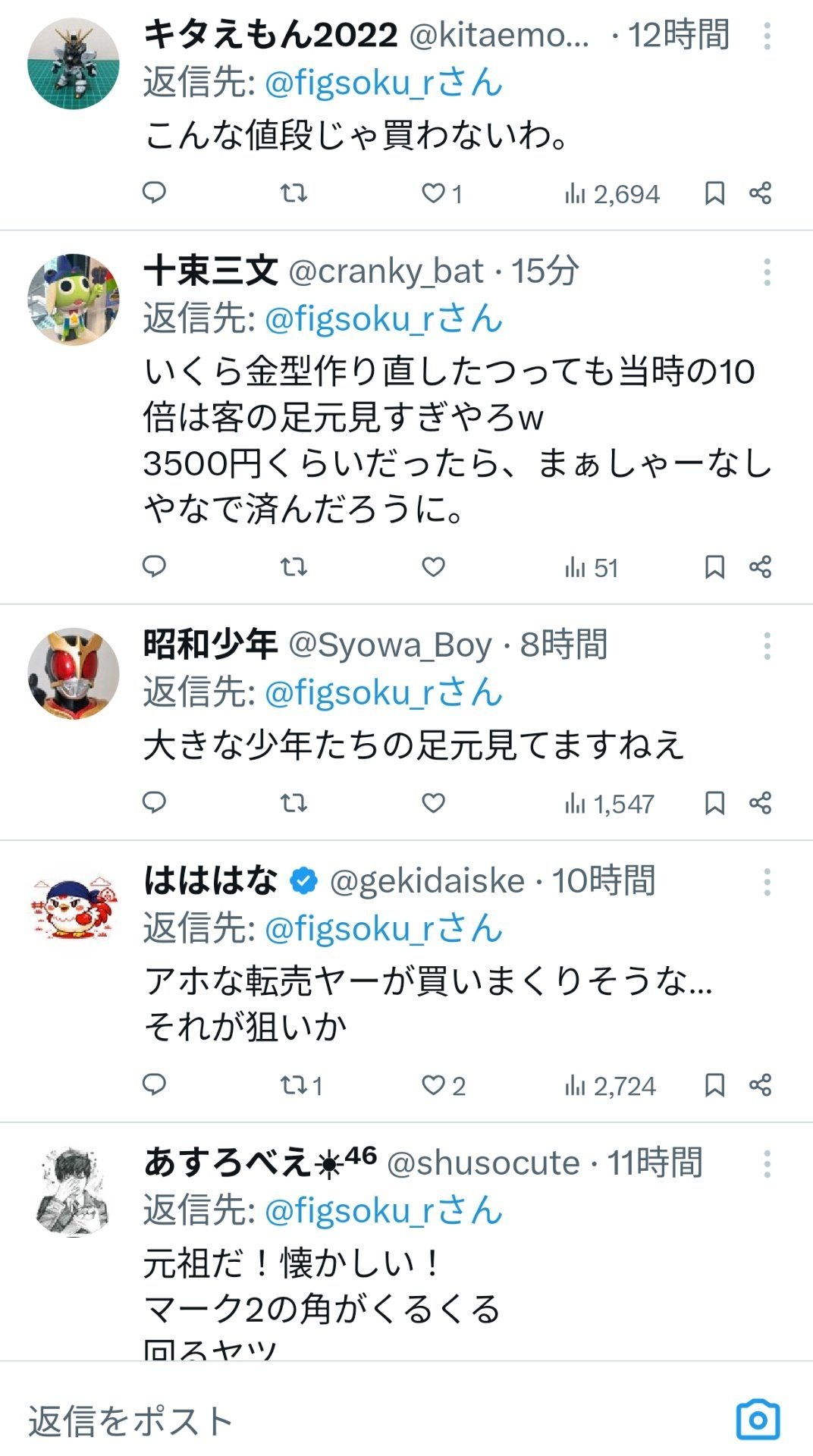Like はははな's reply
The image size is (813, 1456).
[x=434, y=1085]
